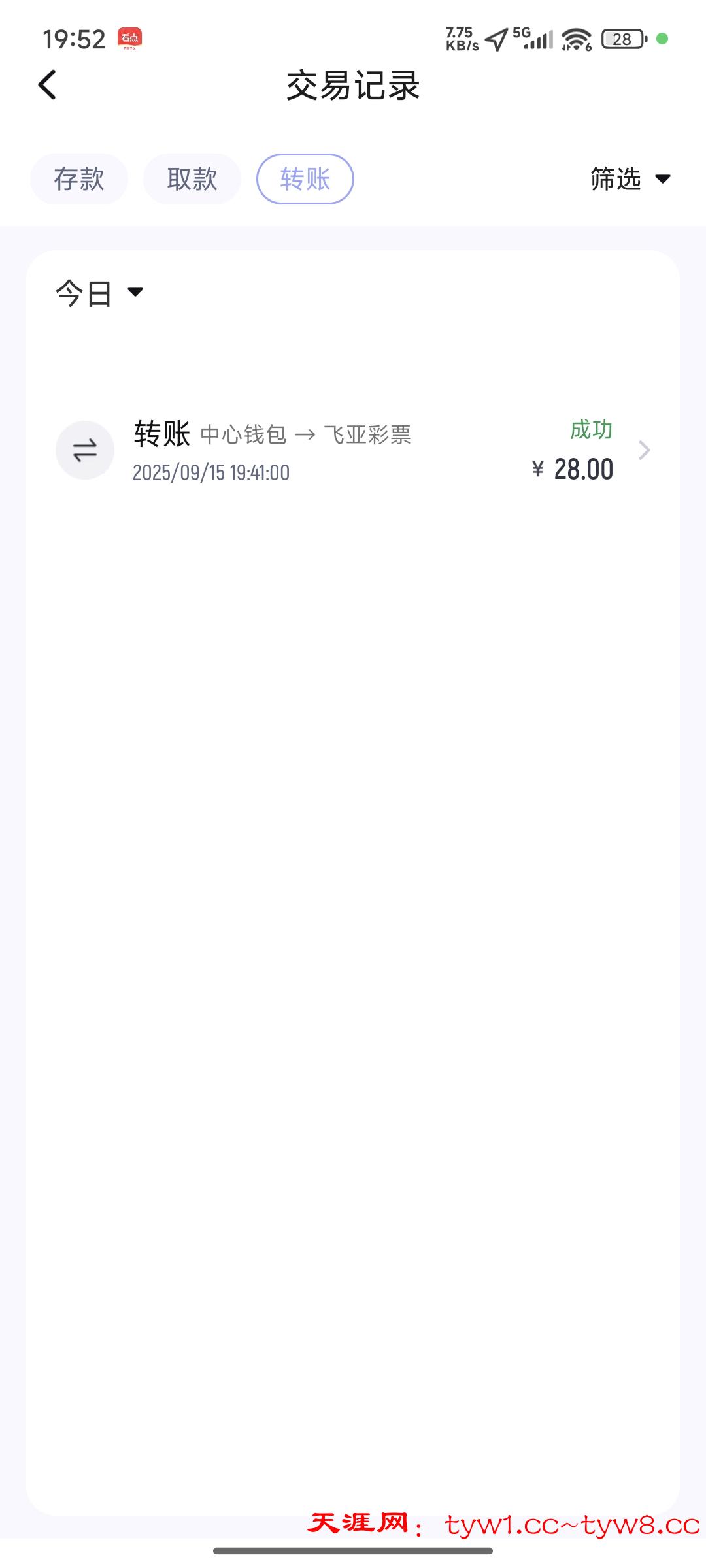Switch to the 存款 tab

tap(79, 179)
